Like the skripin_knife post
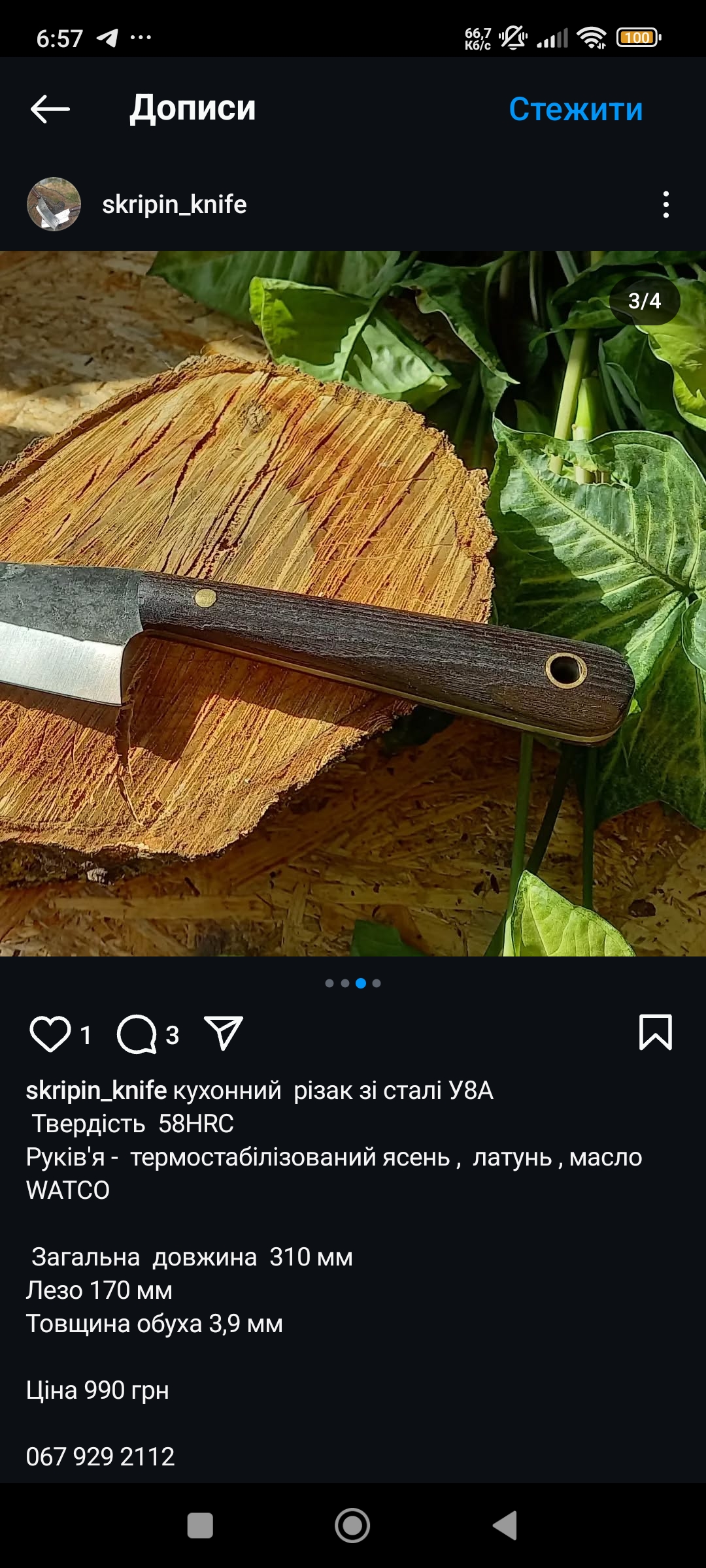 50,1034
